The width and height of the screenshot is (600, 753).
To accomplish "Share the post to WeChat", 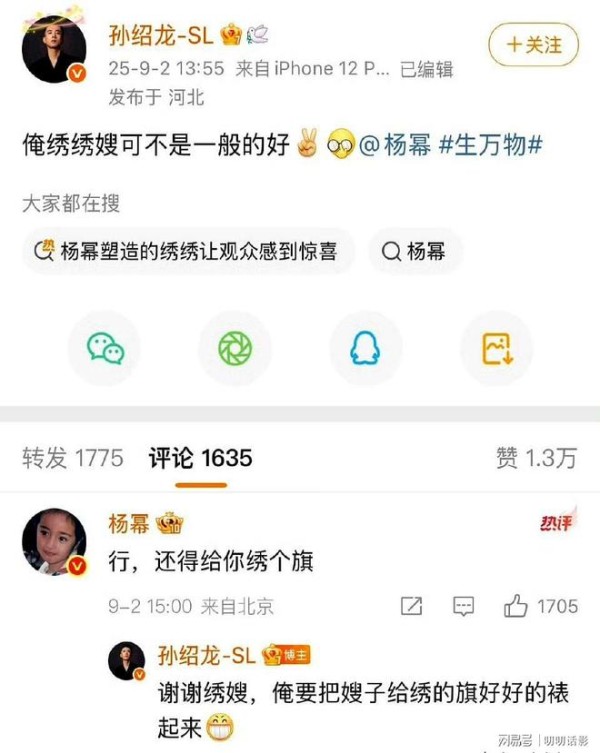I will point(105,348).
